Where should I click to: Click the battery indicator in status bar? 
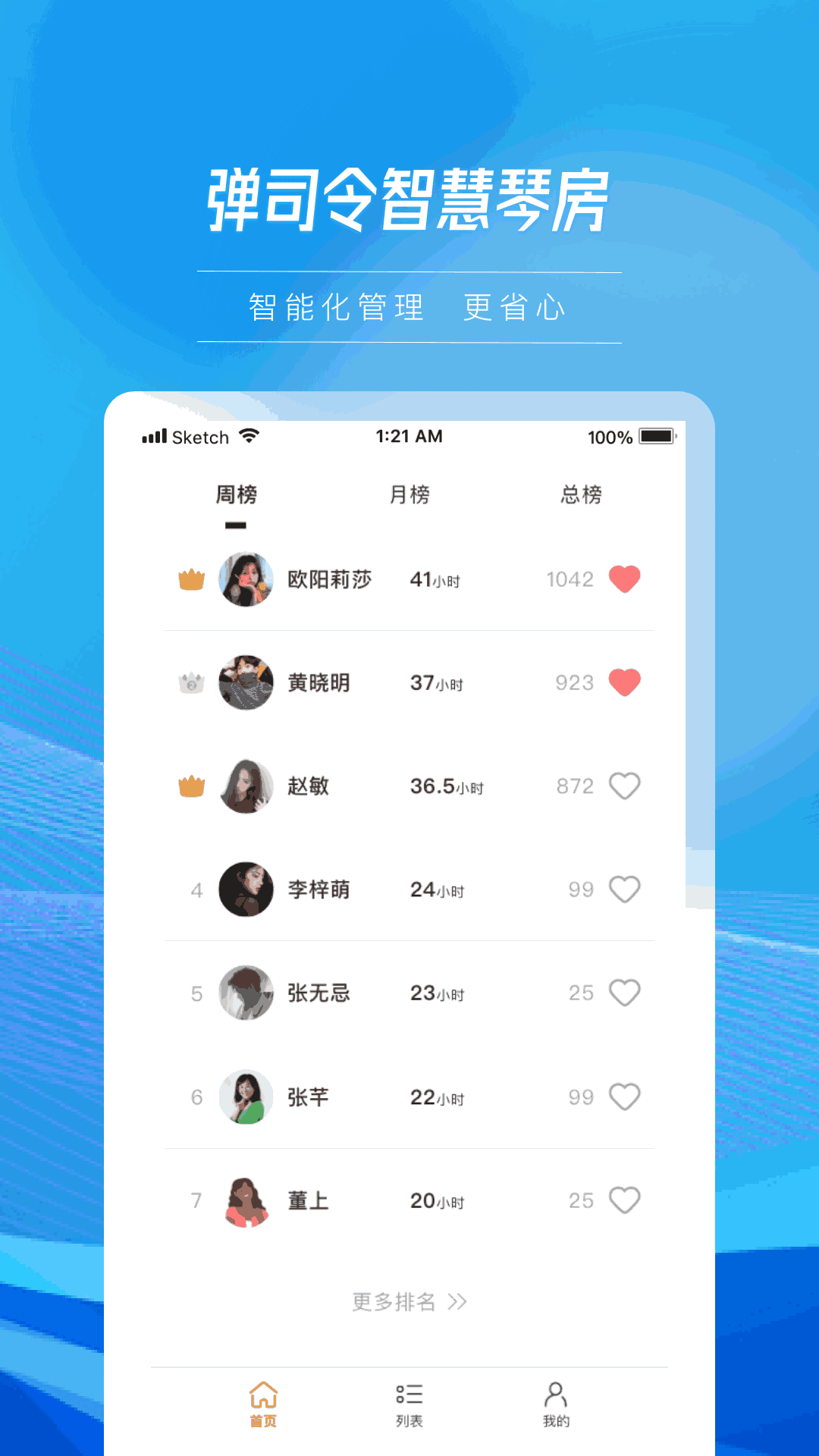pos(655,436)
